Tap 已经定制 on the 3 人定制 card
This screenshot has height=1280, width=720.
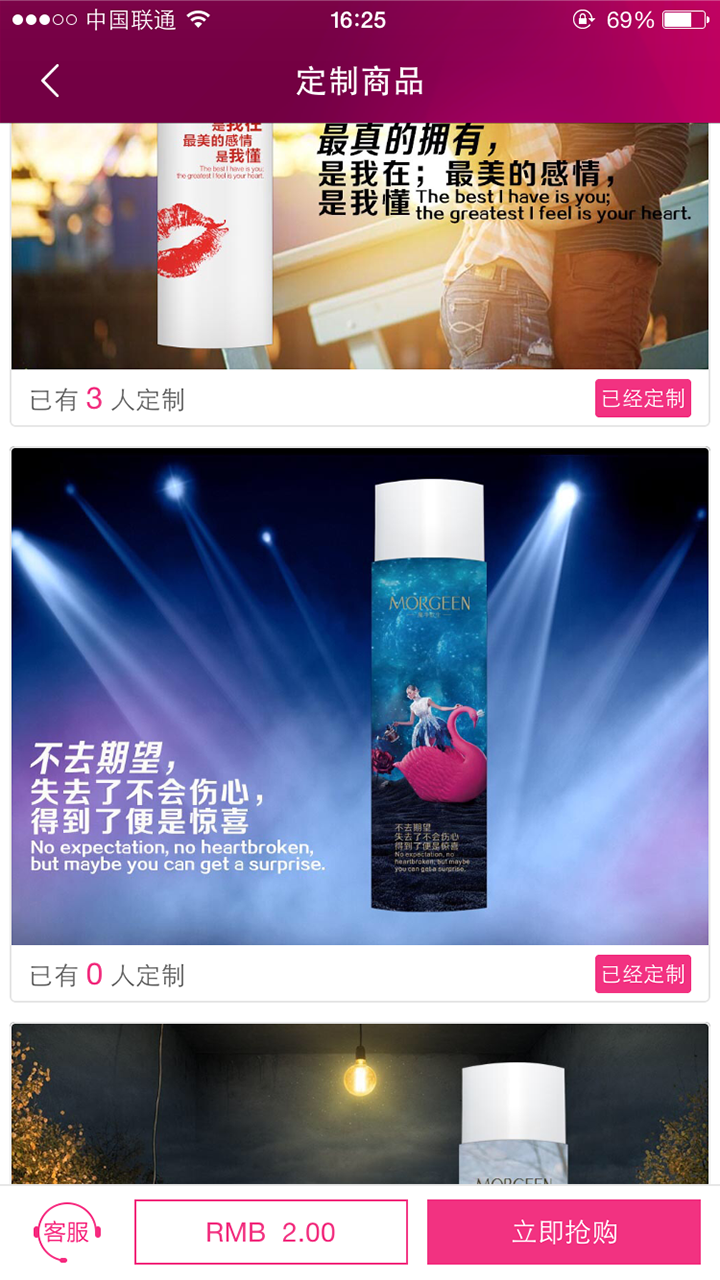click(643, 398)
